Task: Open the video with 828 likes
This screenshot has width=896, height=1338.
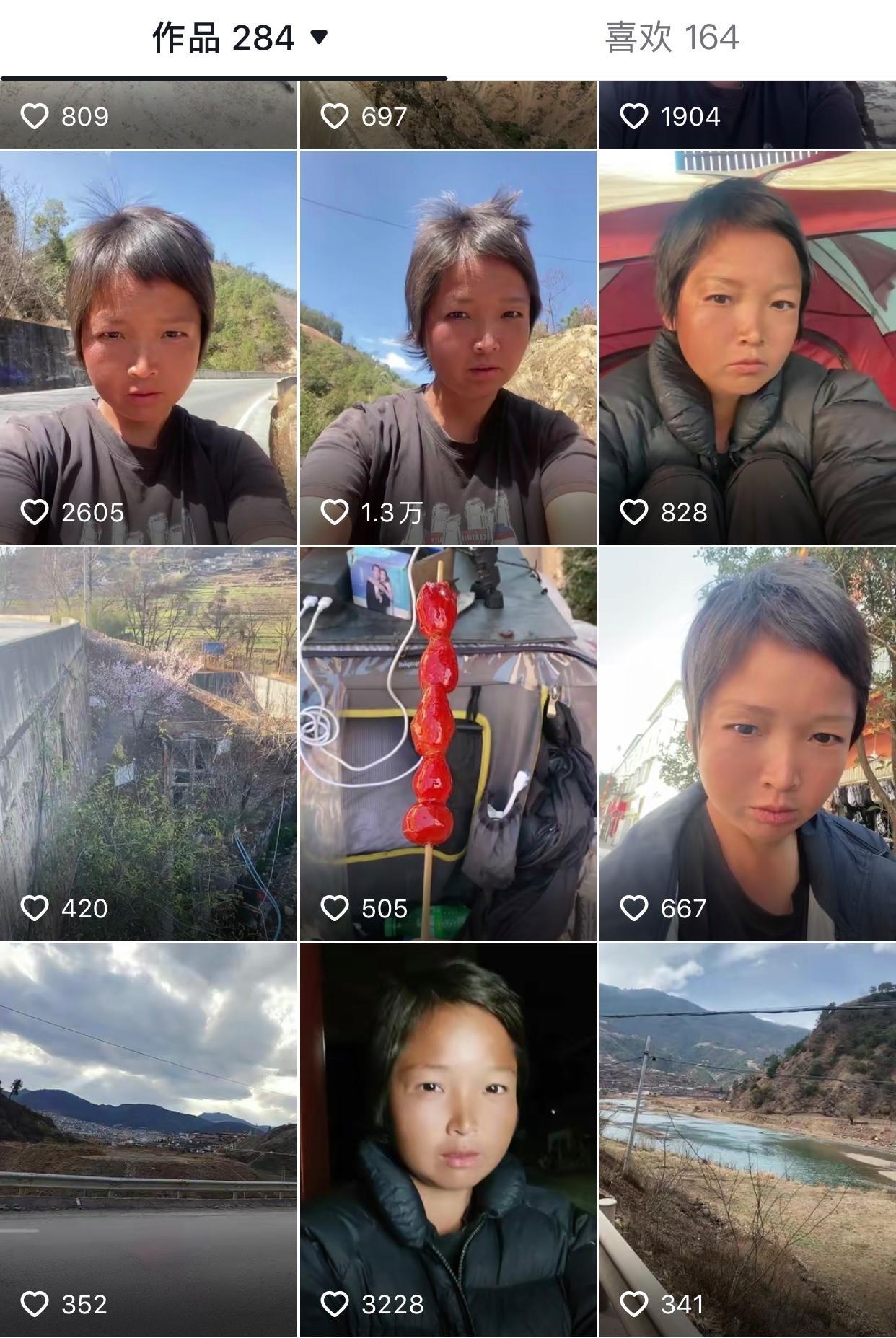Action: [x=747, y=346]
